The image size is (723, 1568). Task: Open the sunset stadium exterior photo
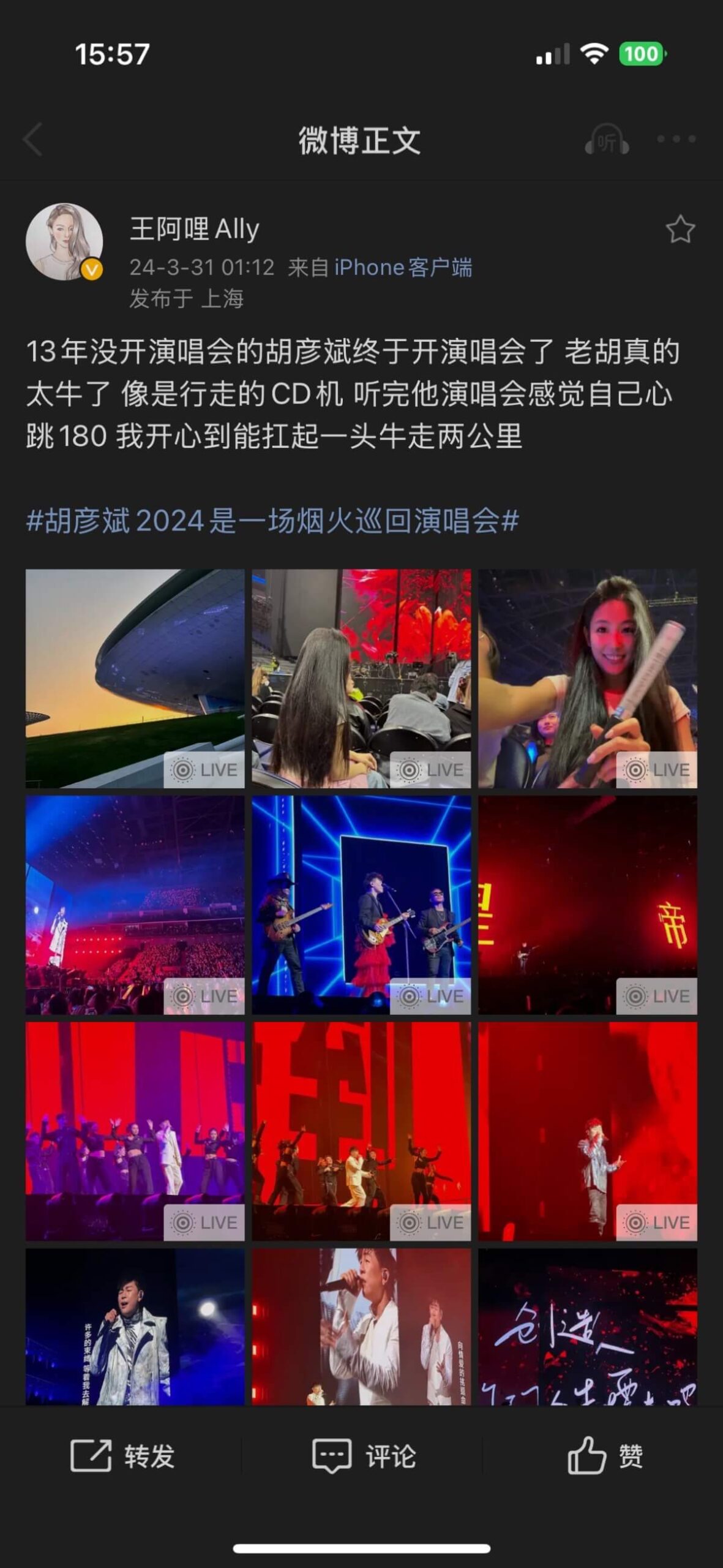(135, 678)
